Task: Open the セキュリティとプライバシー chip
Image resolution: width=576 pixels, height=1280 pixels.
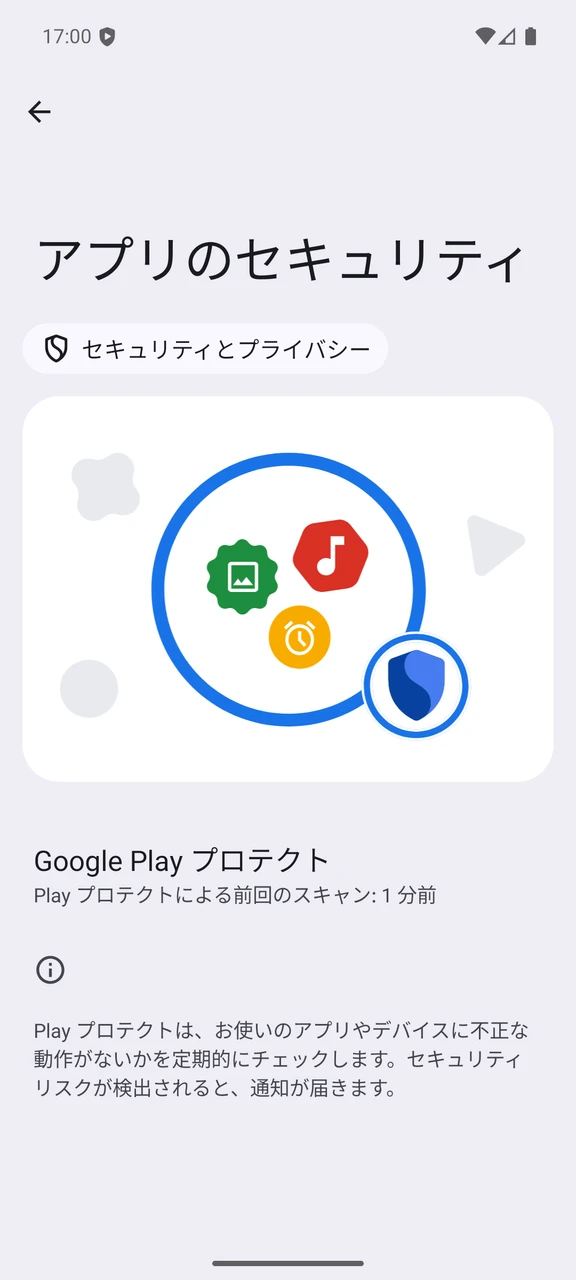Action: [205, 349]
